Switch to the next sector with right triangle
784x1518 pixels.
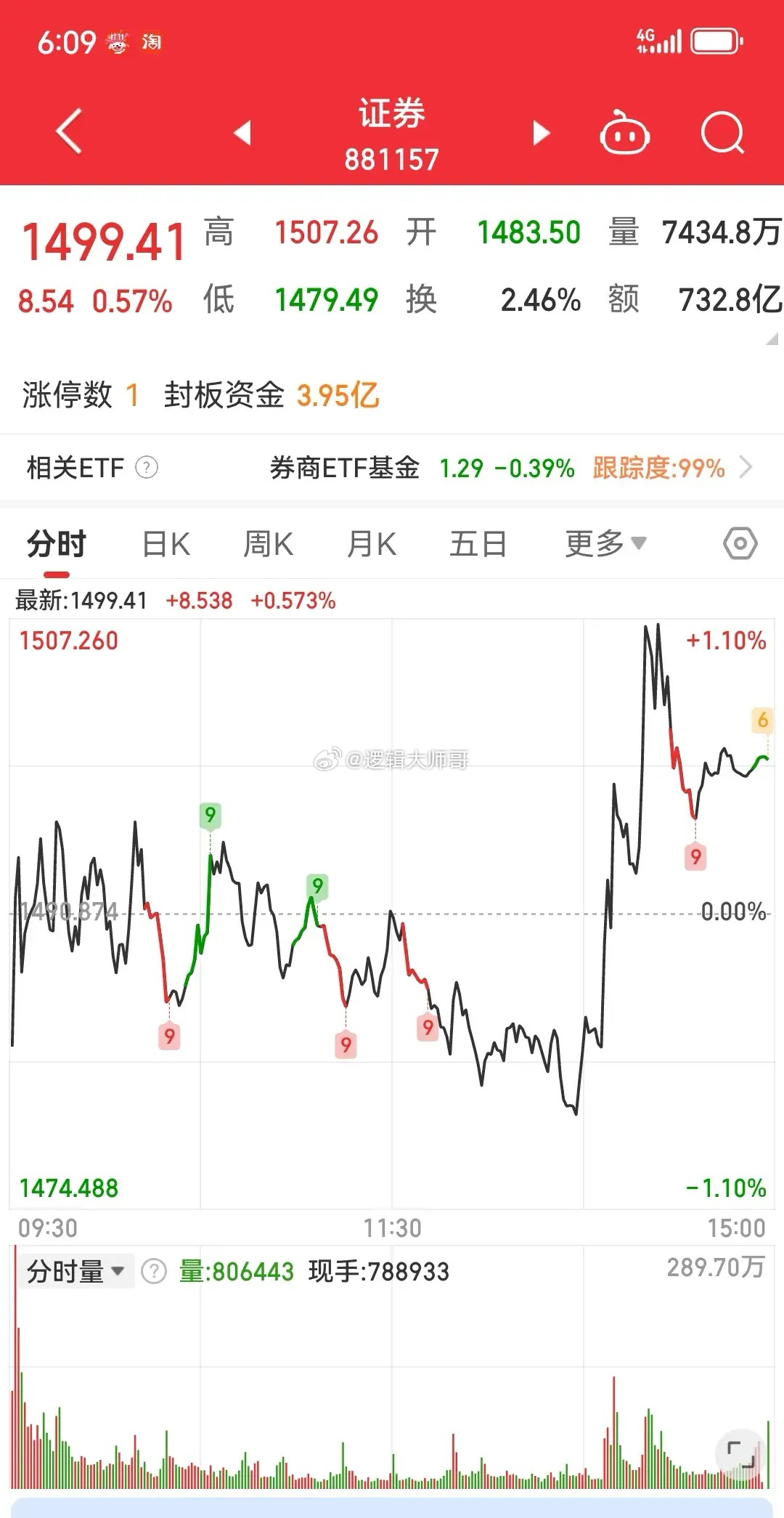541,133
